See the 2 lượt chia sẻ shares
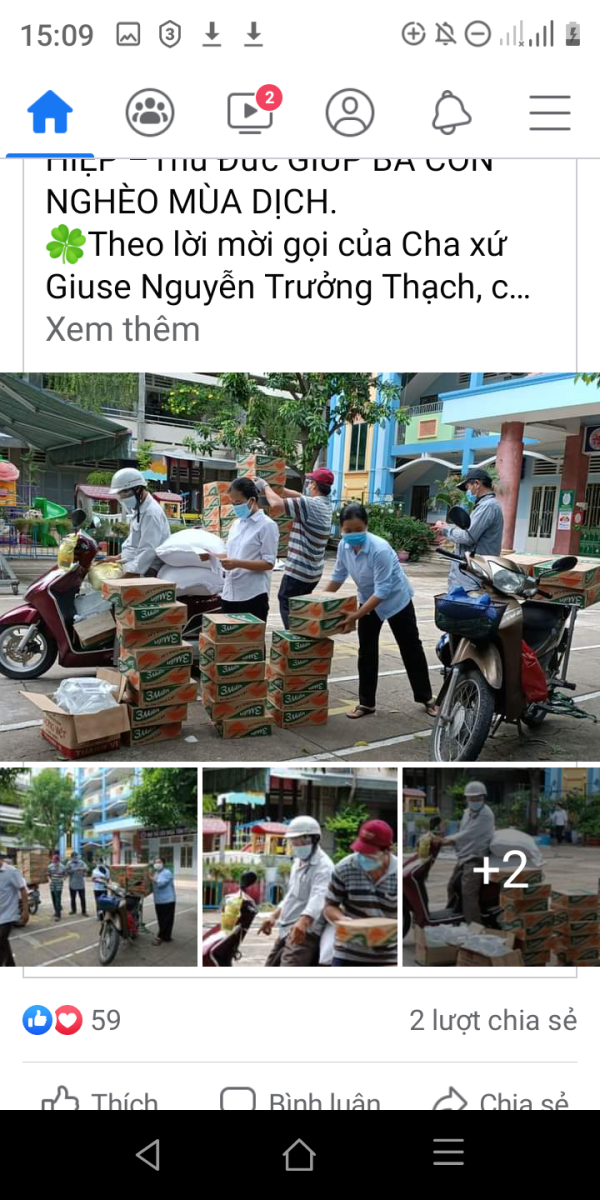600x1200 pixels. tap(493, 1020)
